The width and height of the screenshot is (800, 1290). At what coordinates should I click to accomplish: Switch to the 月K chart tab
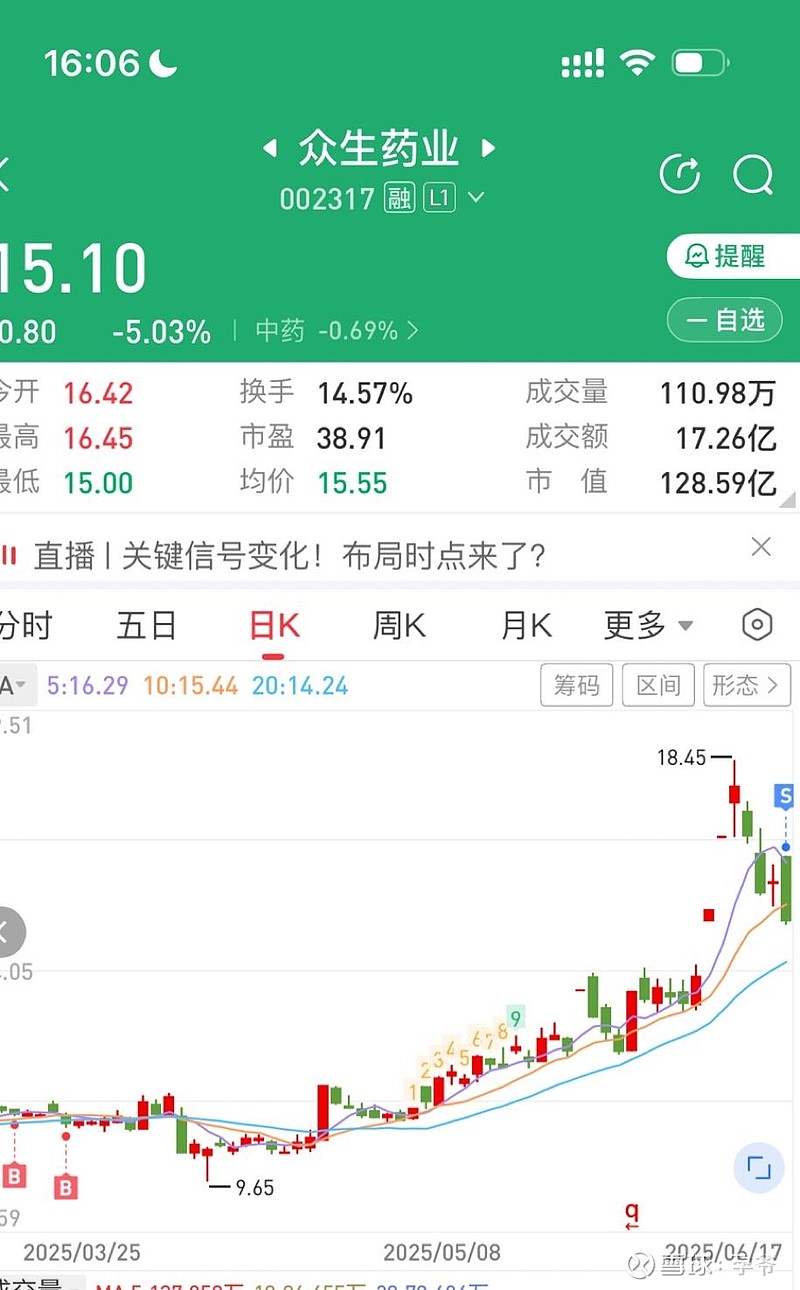click(x=526, y=626)
